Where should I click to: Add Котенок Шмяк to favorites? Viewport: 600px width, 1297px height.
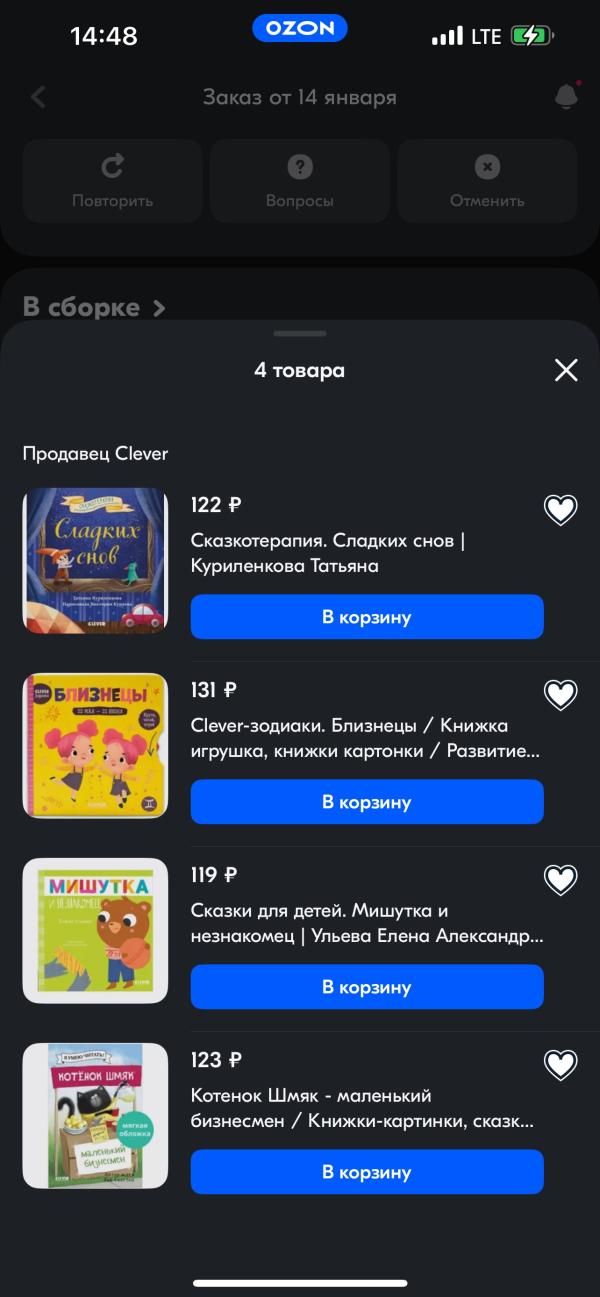[561, 1065]
